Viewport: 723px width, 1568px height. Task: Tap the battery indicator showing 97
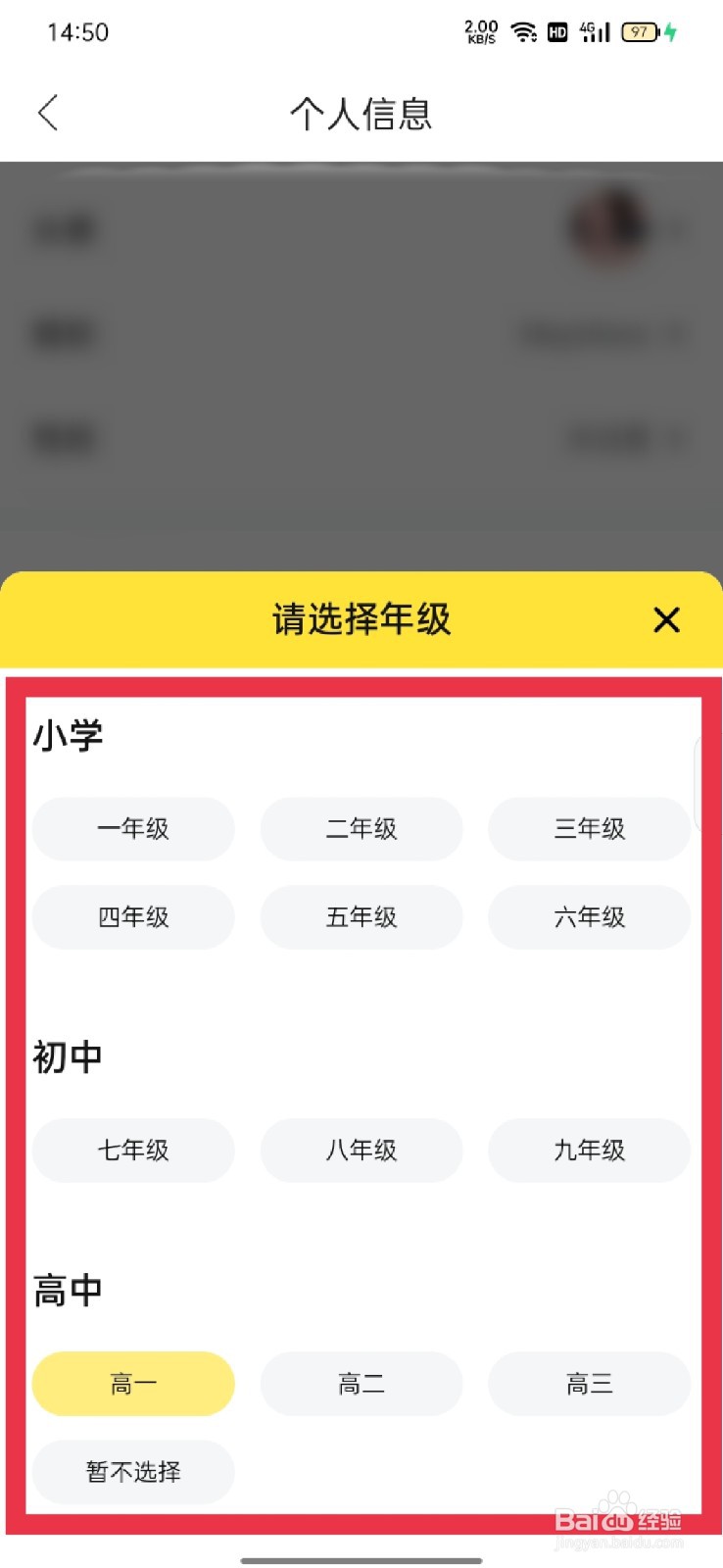638,31
